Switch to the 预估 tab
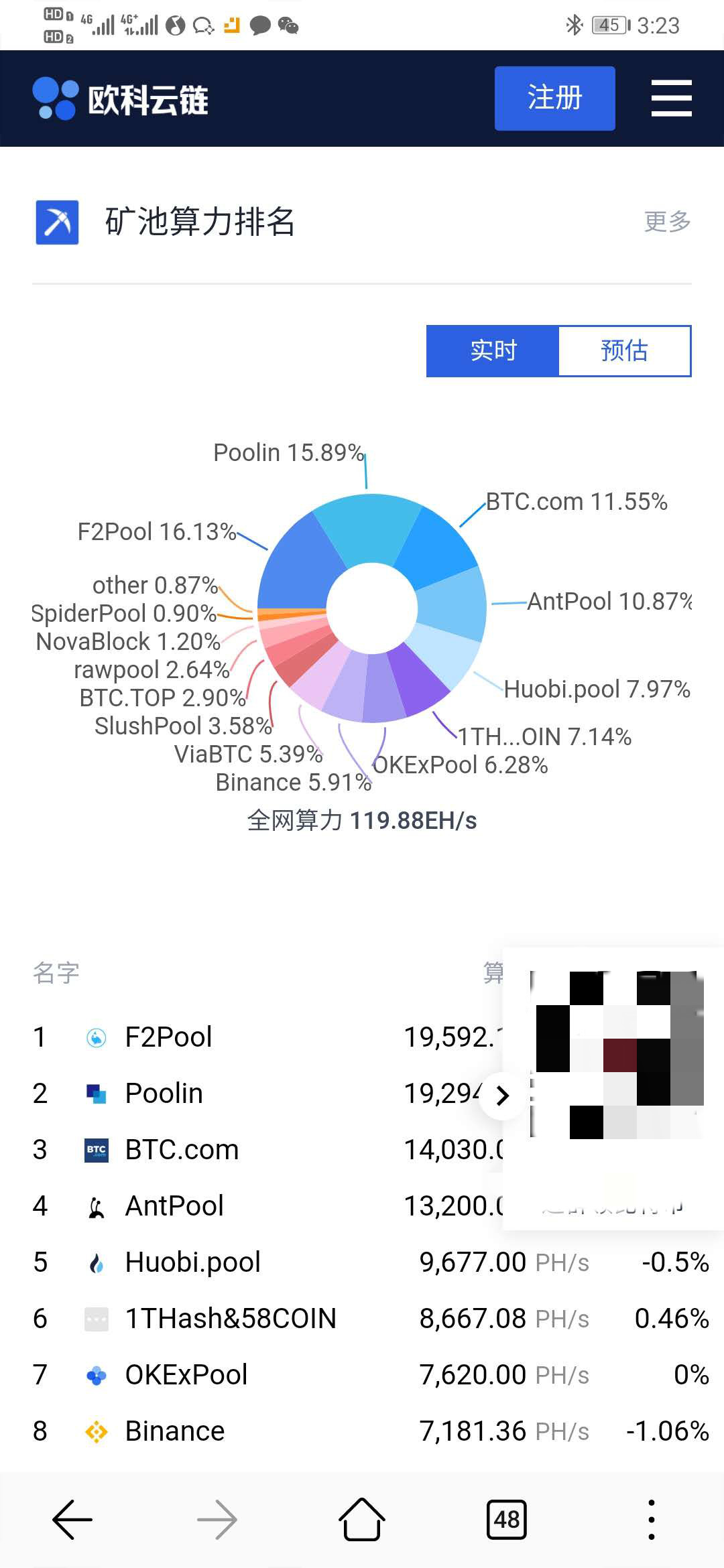This screenshot has width=724, height=1568. tap(624, 350)
